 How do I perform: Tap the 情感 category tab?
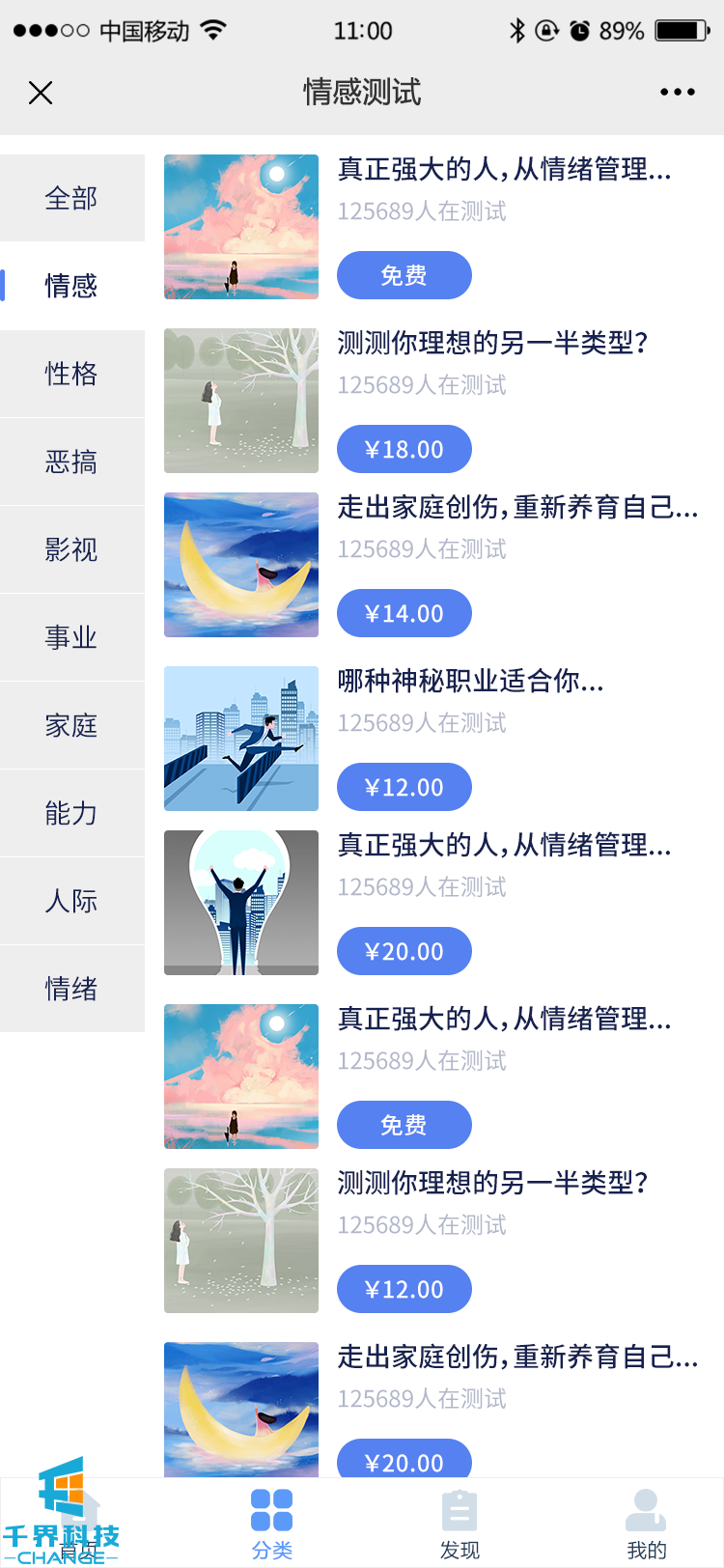click(x=71, y=286)
